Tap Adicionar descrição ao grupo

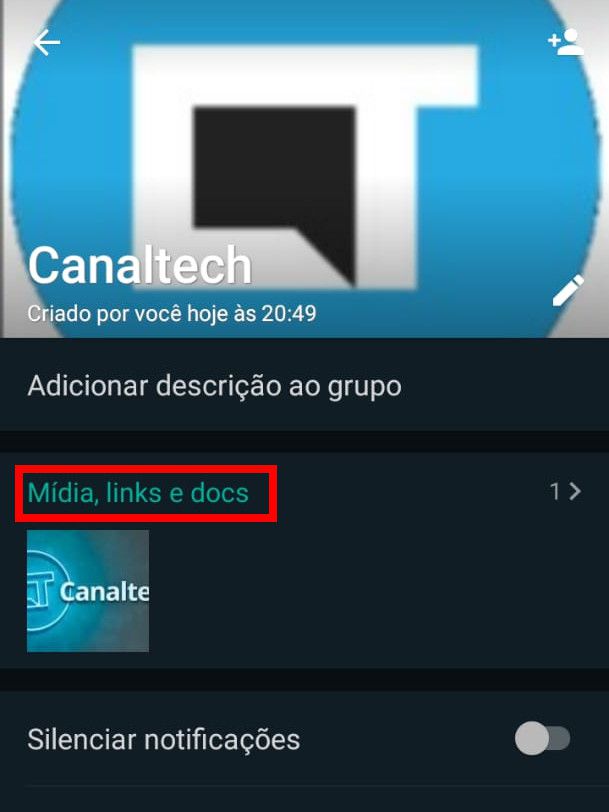pyautogui.click(x=214, y=386)
